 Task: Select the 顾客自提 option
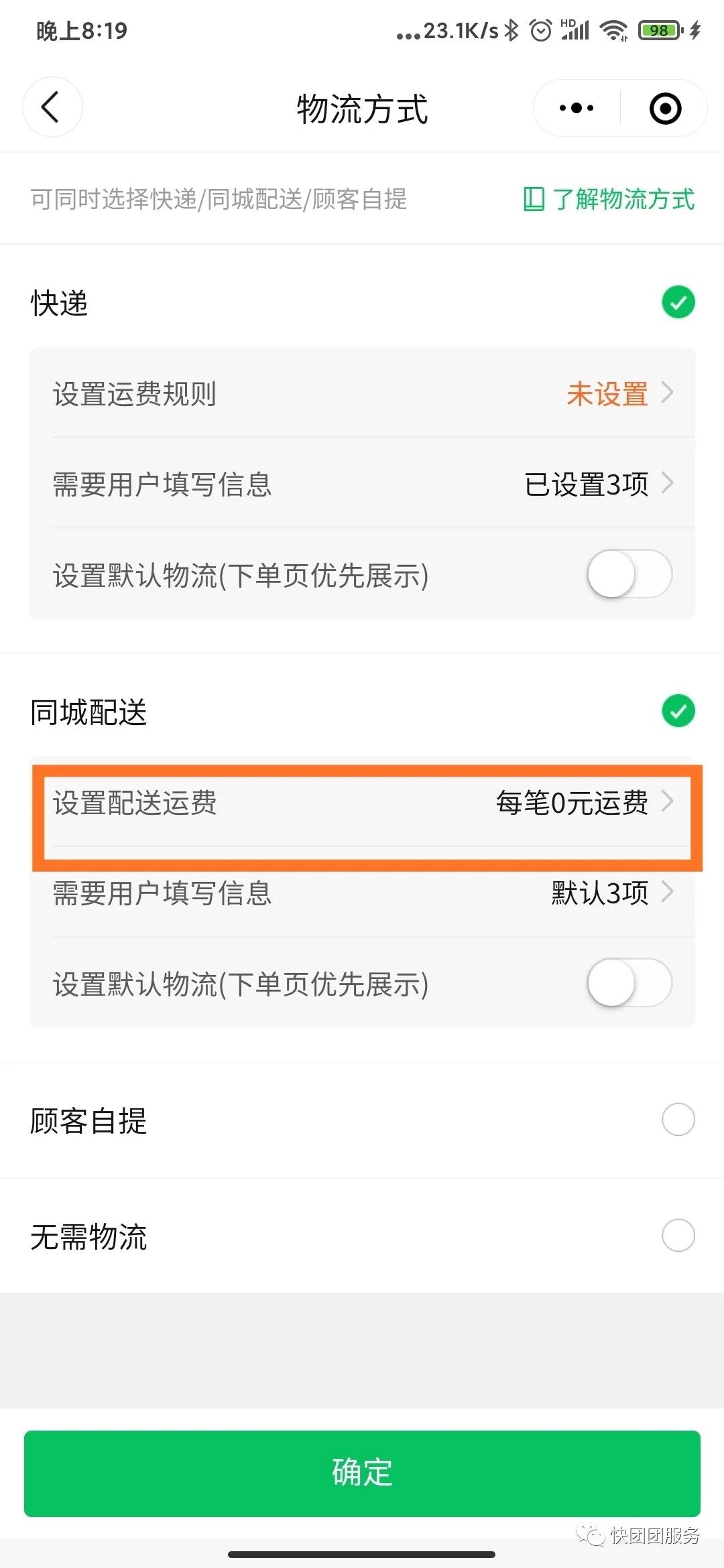pos(678,1120)
